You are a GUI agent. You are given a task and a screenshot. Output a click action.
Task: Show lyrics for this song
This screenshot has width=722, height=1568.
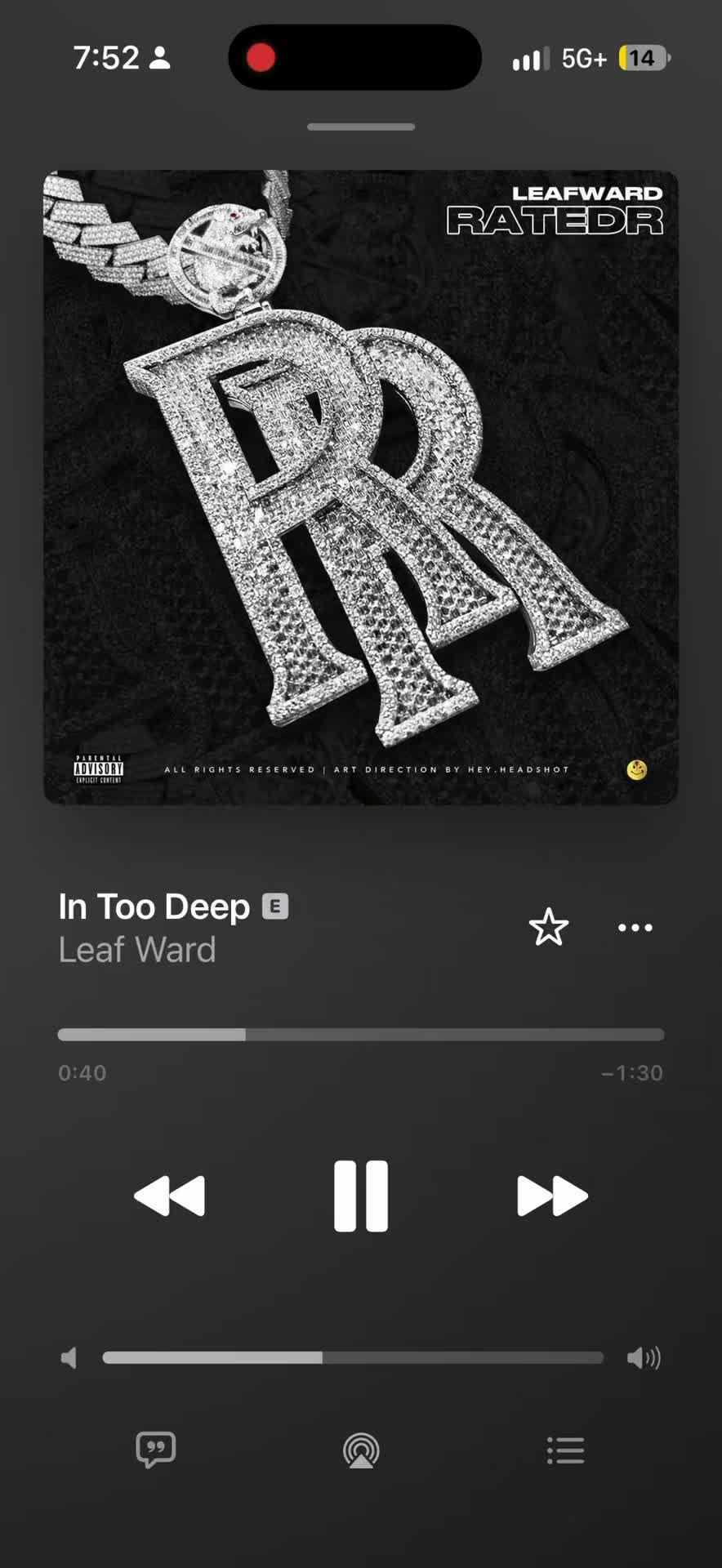156,1450
